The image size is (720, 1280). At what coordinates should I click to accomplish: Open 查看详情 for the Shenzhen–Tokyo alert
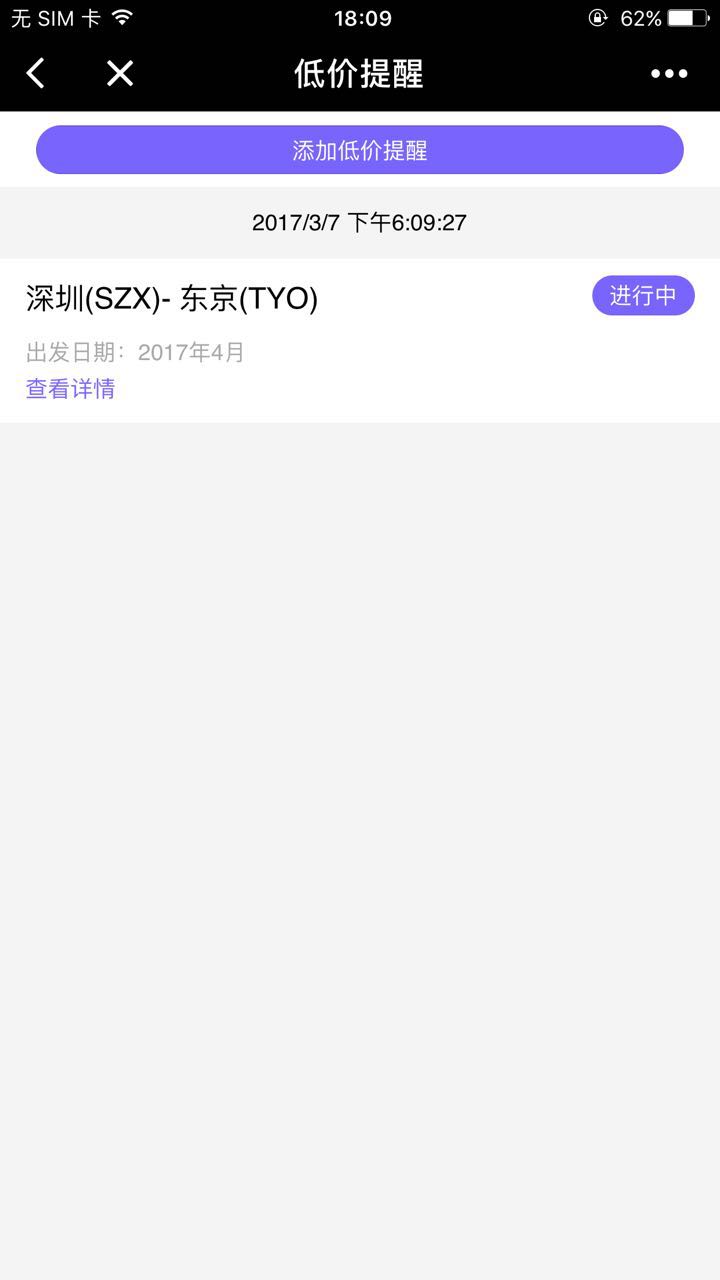(70, 389)
